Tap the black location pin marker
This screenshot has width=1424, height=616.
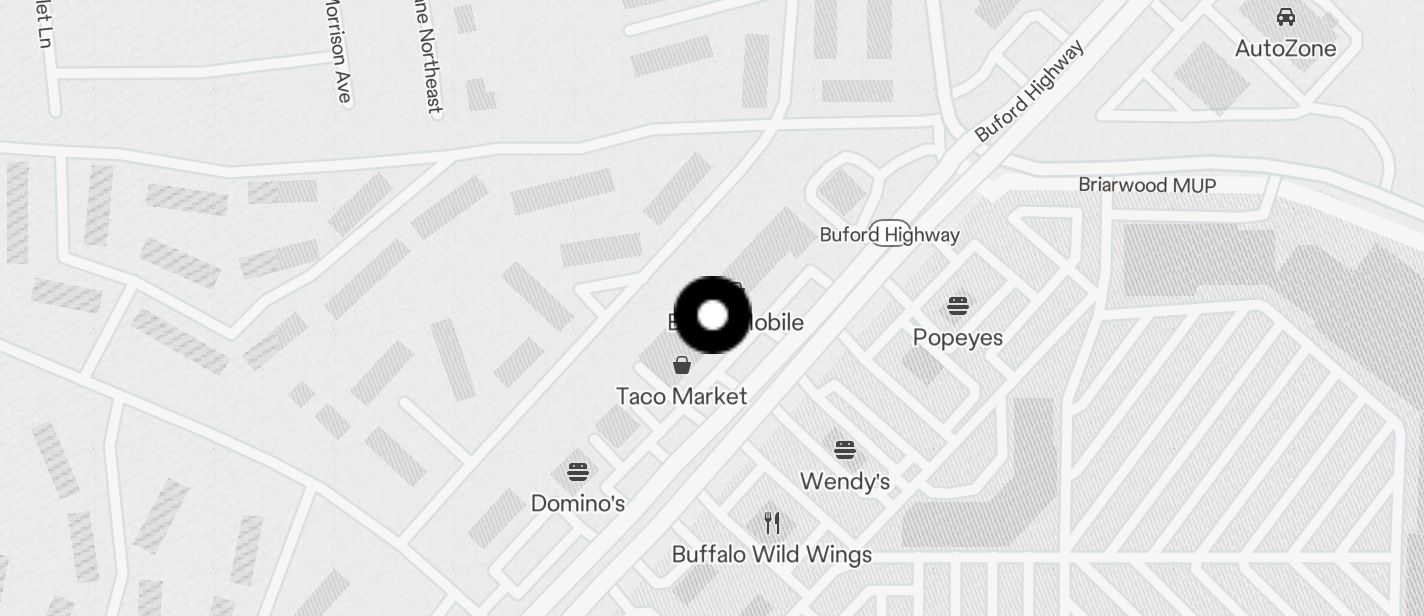(x=712, y=315)
